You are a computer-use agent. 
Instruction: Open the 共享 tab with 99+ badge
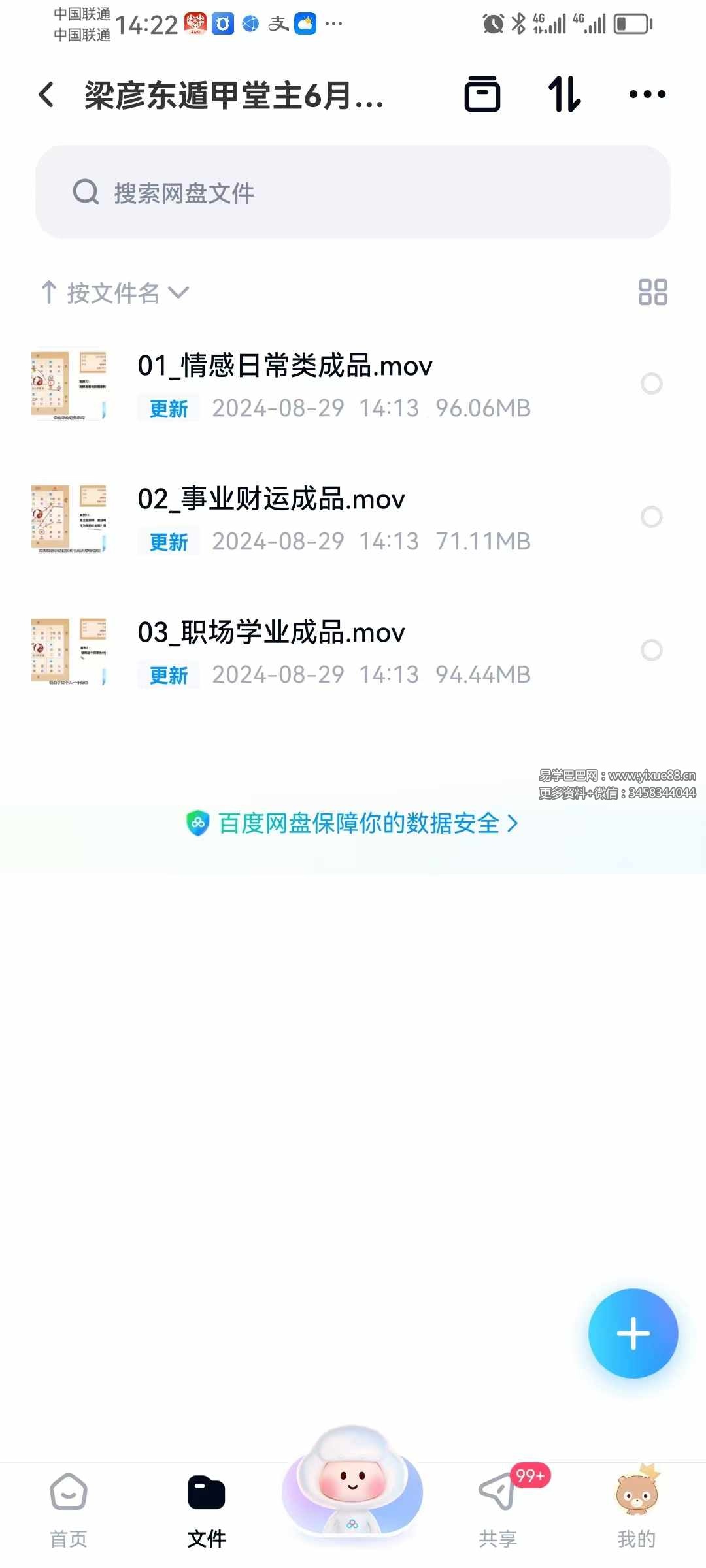pos(499,1509)
